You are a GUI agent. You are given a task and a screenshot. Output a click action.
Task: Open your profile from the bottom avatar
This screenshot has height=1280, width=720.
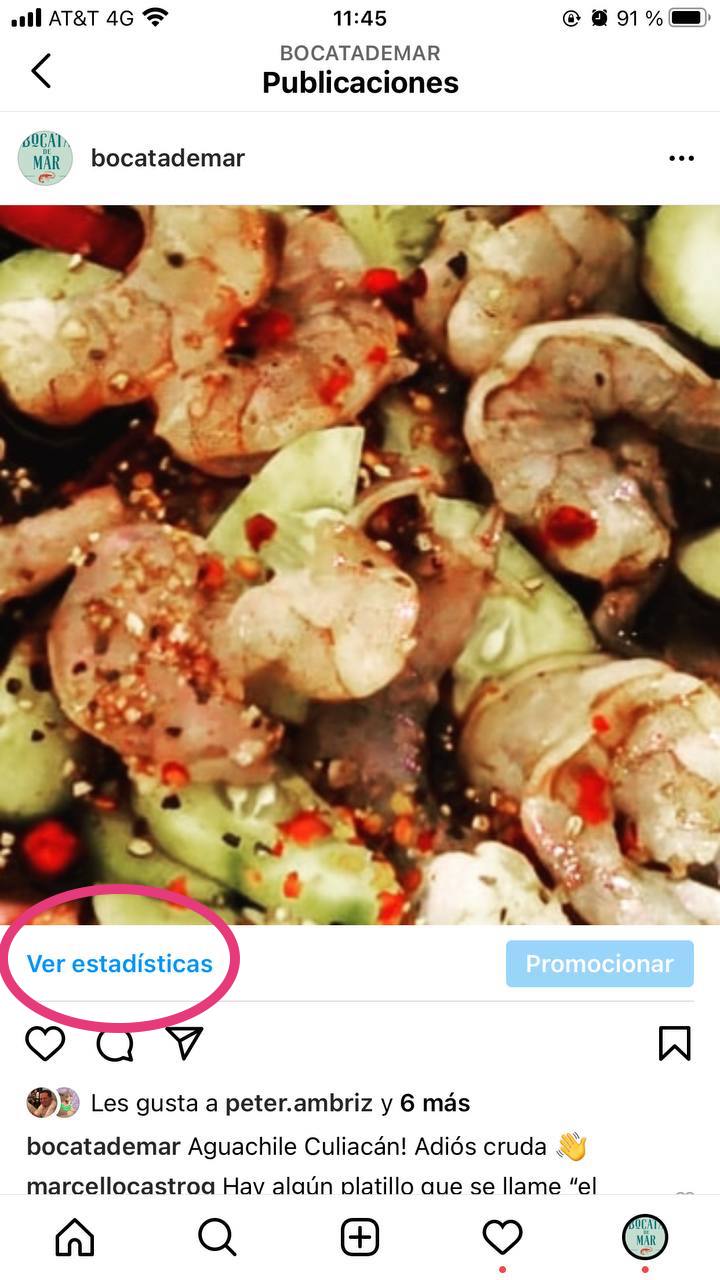pyautogui.click(x=645, y=1237)
